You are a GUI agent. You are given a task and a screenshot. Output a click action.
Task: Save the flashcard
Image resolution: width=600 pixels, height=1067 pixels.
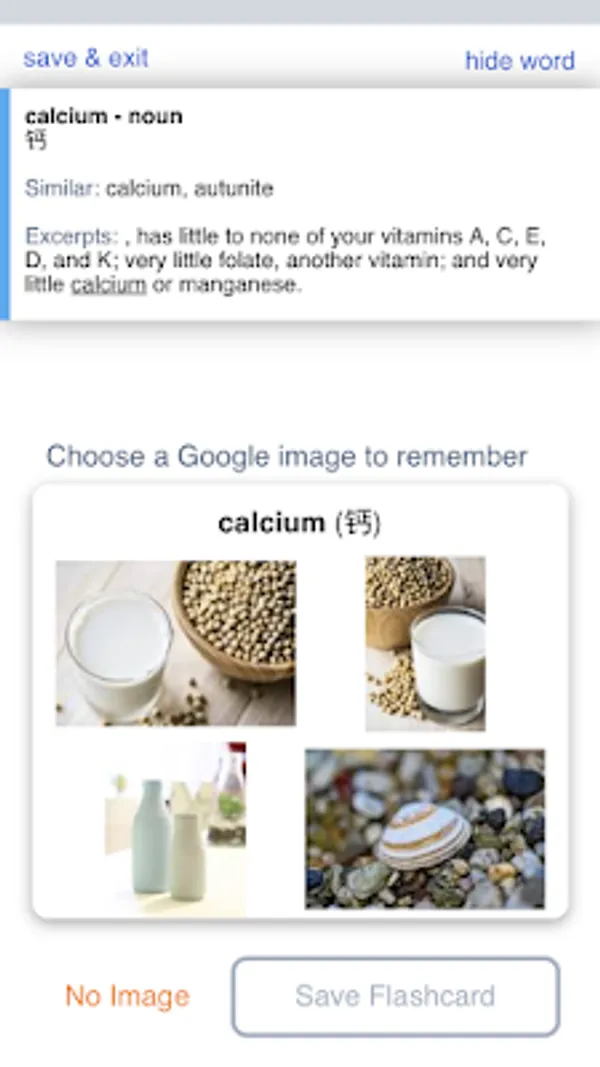click(395, 996)
